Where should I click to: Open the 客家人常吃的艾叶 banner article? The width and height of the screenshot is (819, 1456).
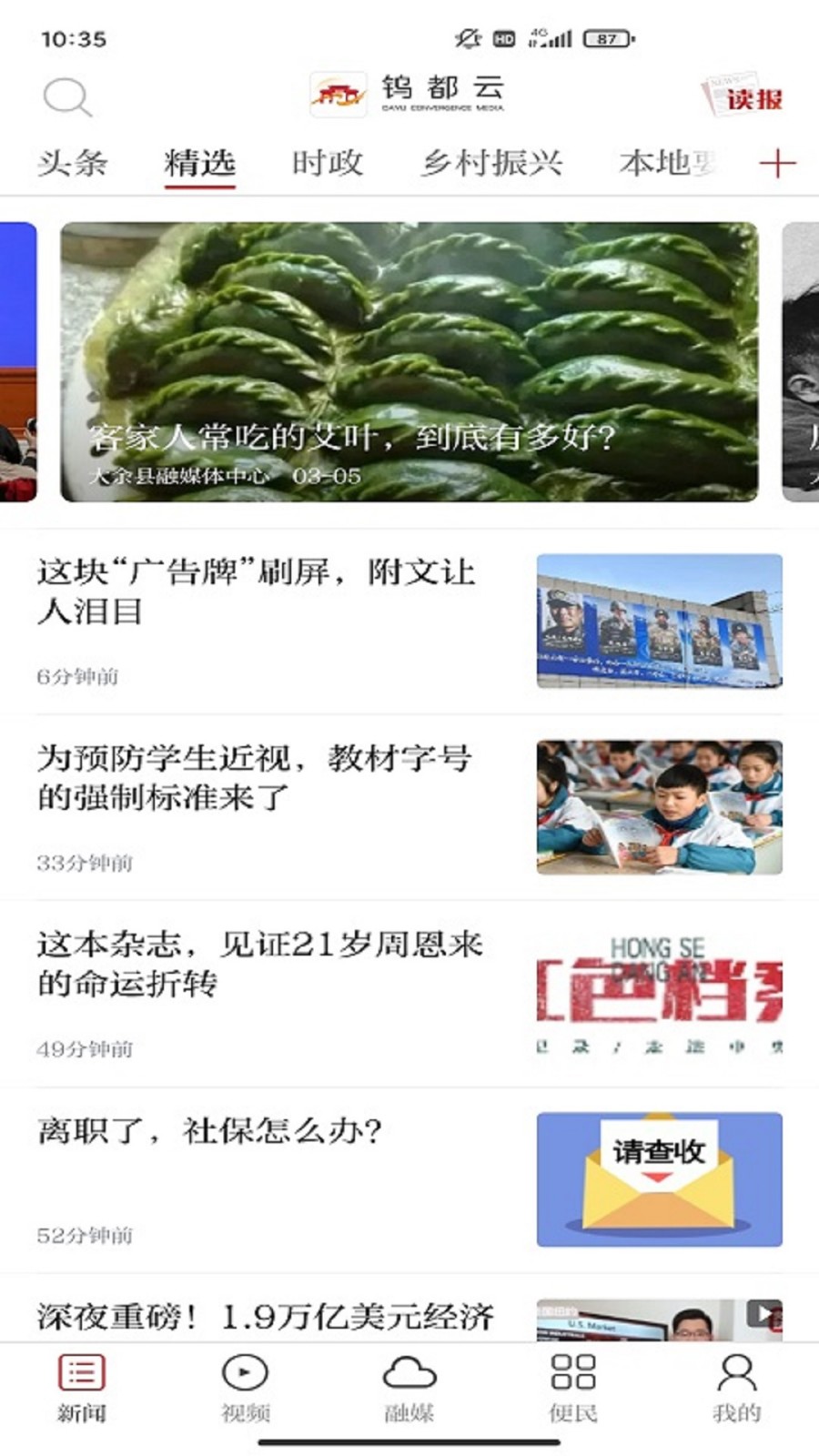click(x=409, y=362)
